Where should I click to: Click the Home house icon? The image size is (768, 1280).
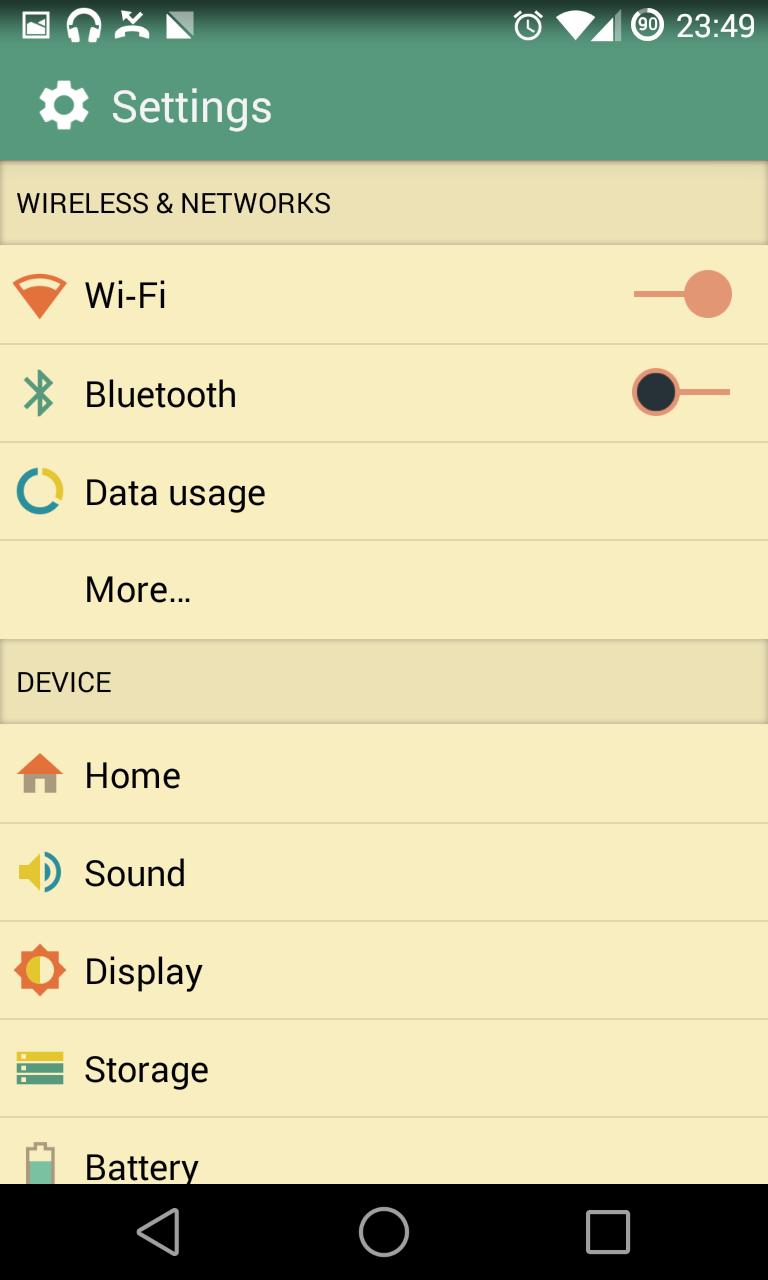(40, 773)
